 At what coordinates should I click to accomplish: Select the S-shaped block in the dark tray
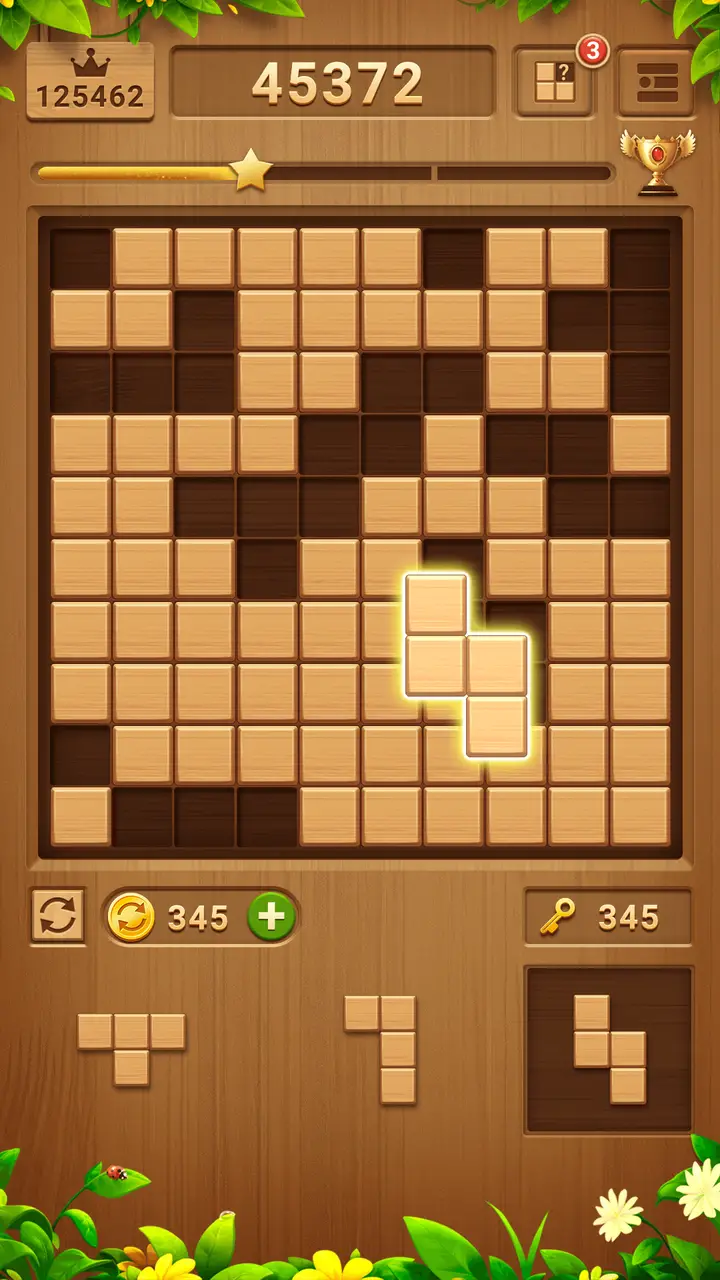(x=609, y=1049)
